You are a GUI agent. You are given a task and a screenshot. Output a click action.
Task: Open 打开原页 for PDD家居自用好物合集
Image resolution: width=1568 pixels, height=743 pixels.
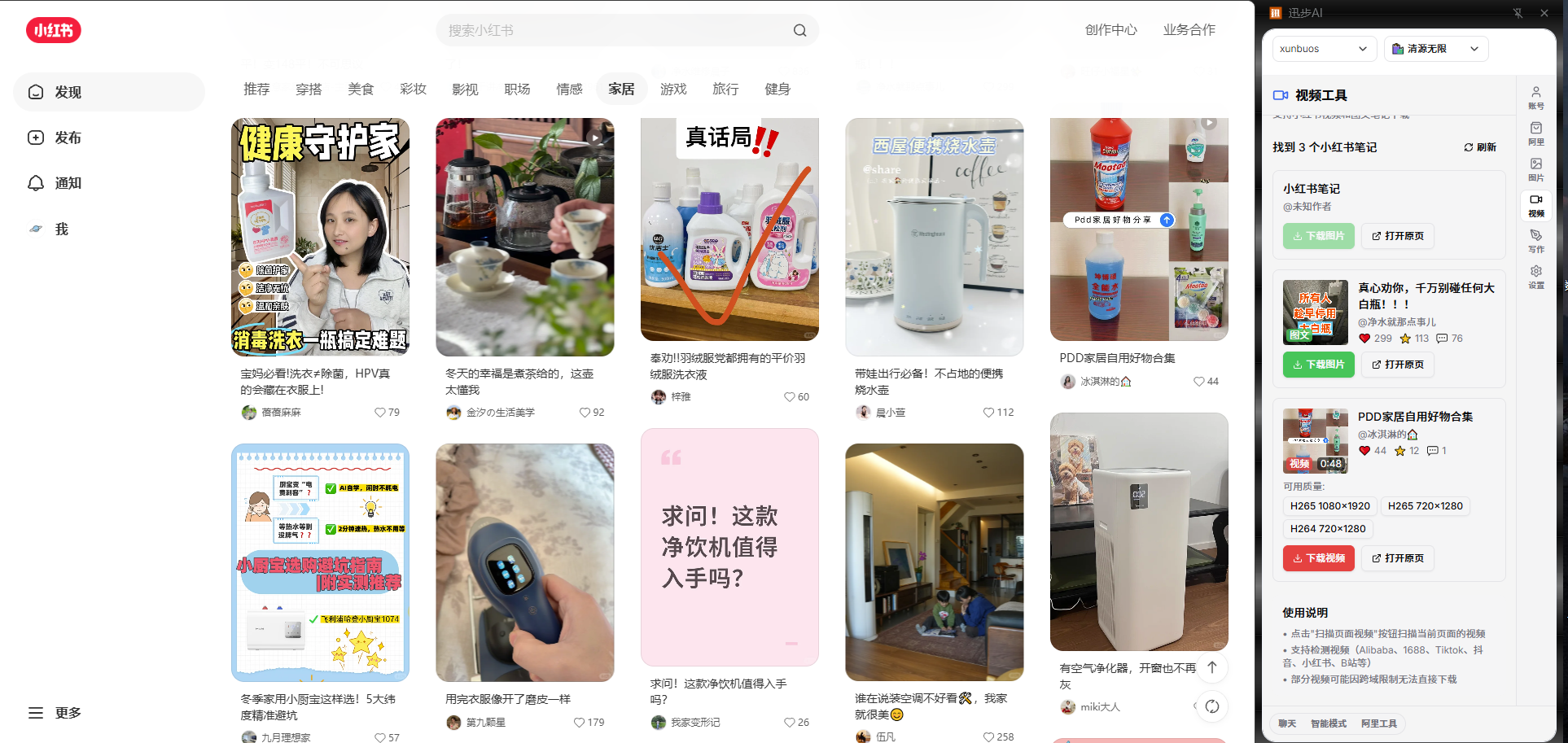[1398, 558]
